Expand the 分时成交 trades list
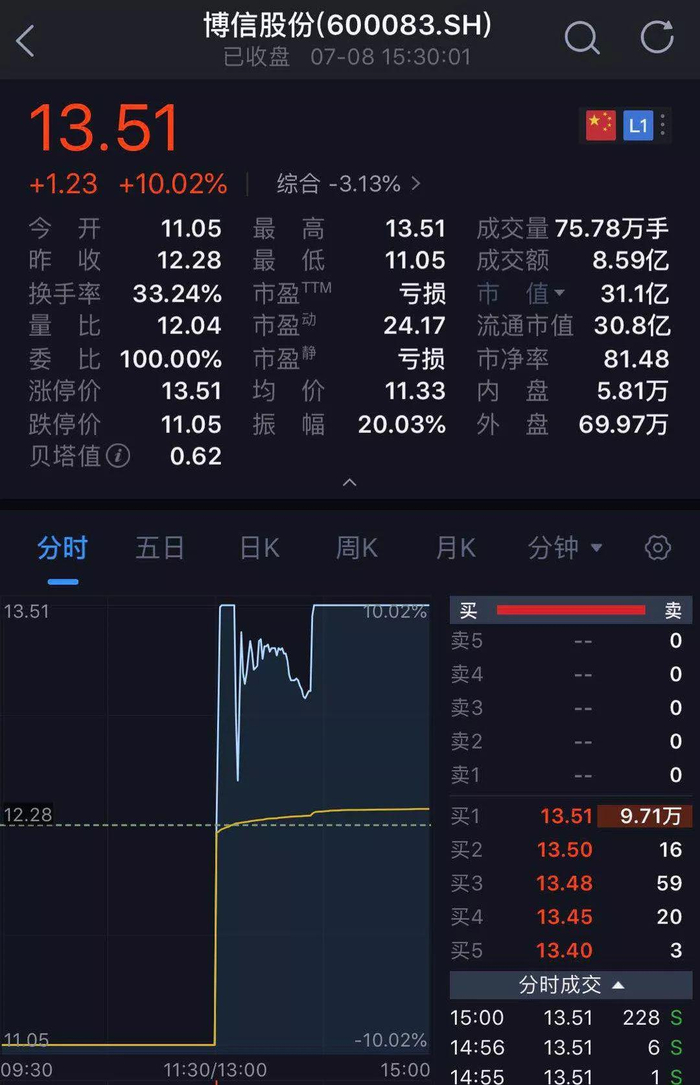The image size is (700, 1085). [x=571, y=985]
